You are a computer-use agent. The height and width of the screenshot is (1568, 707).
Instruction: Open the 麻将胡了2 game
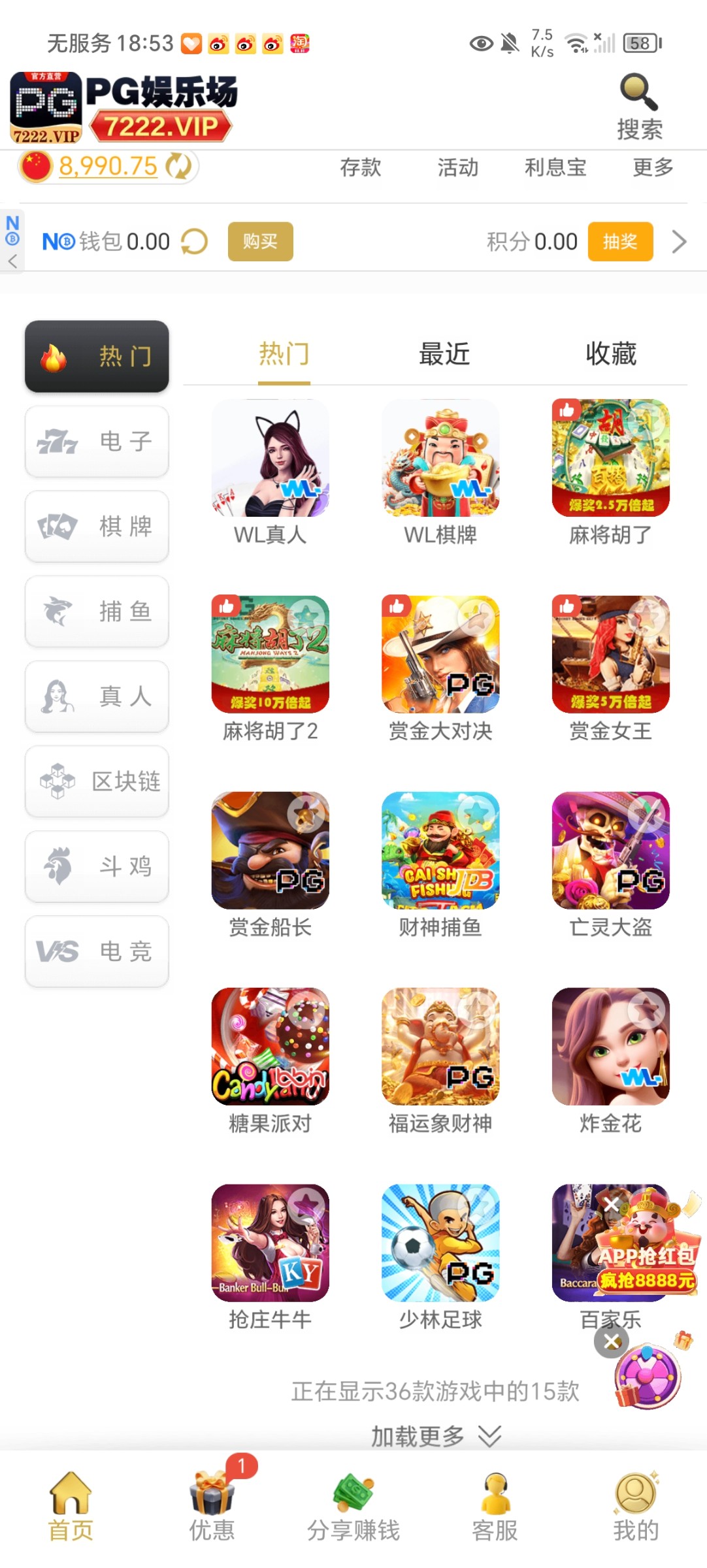270,655
